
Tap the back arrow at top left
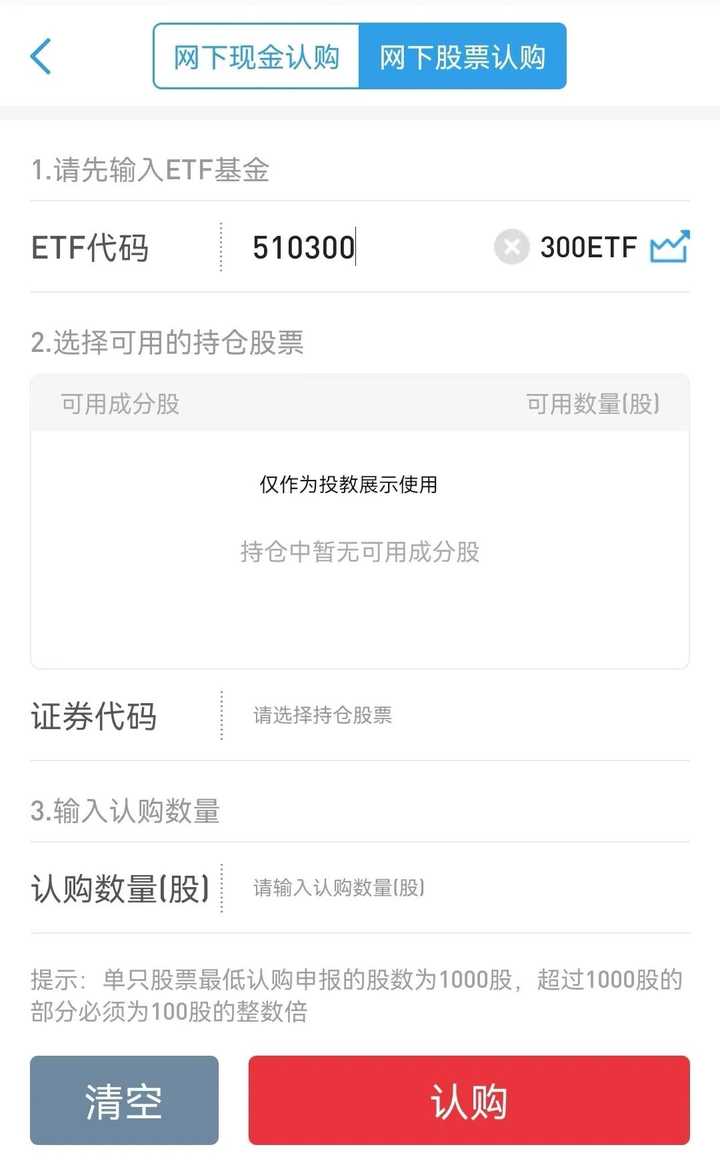point(40,56)
